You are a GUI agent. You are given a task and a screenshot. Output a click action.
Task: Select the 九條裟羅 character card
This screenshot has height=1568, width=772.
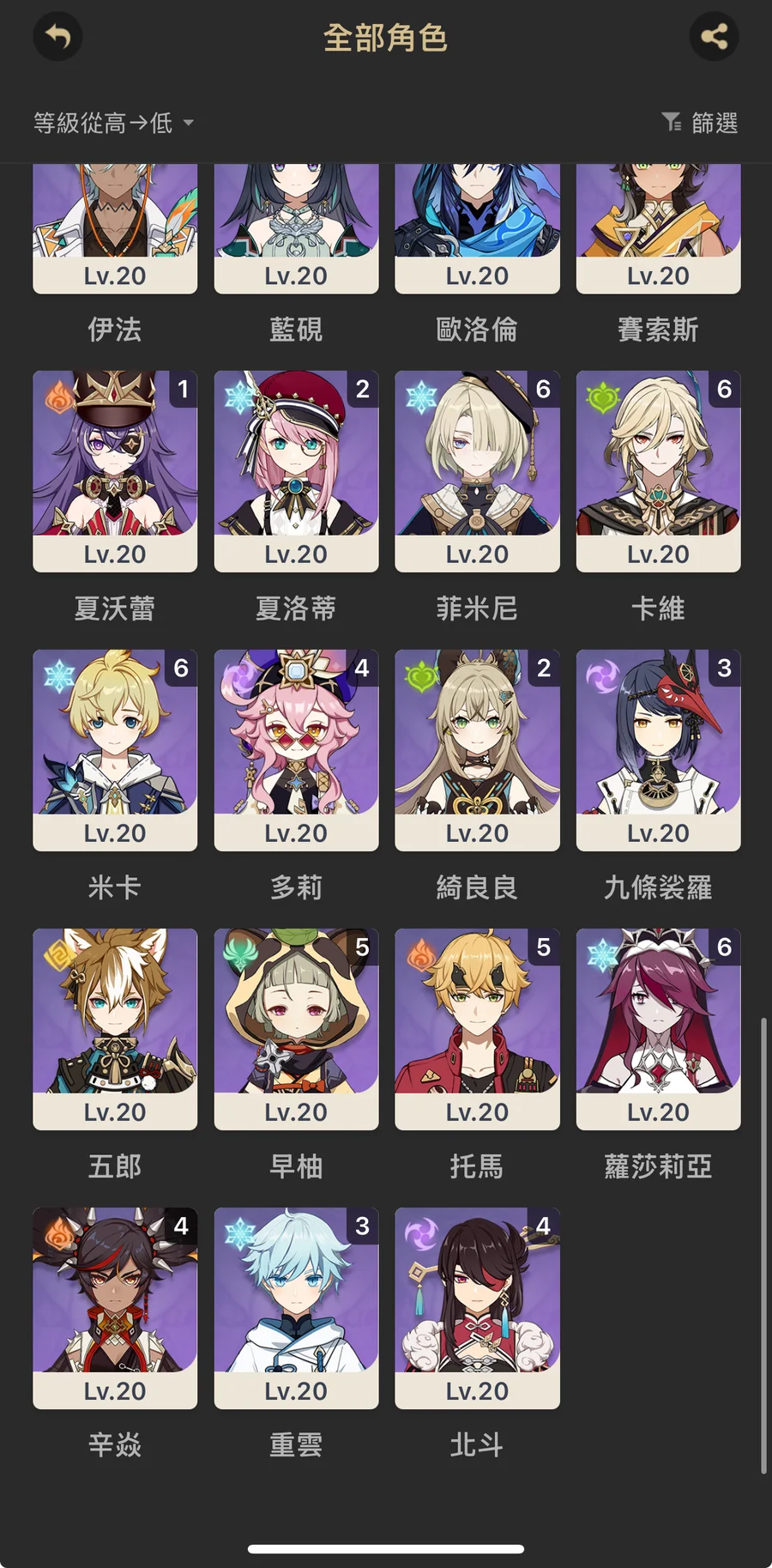pos(658,749)
